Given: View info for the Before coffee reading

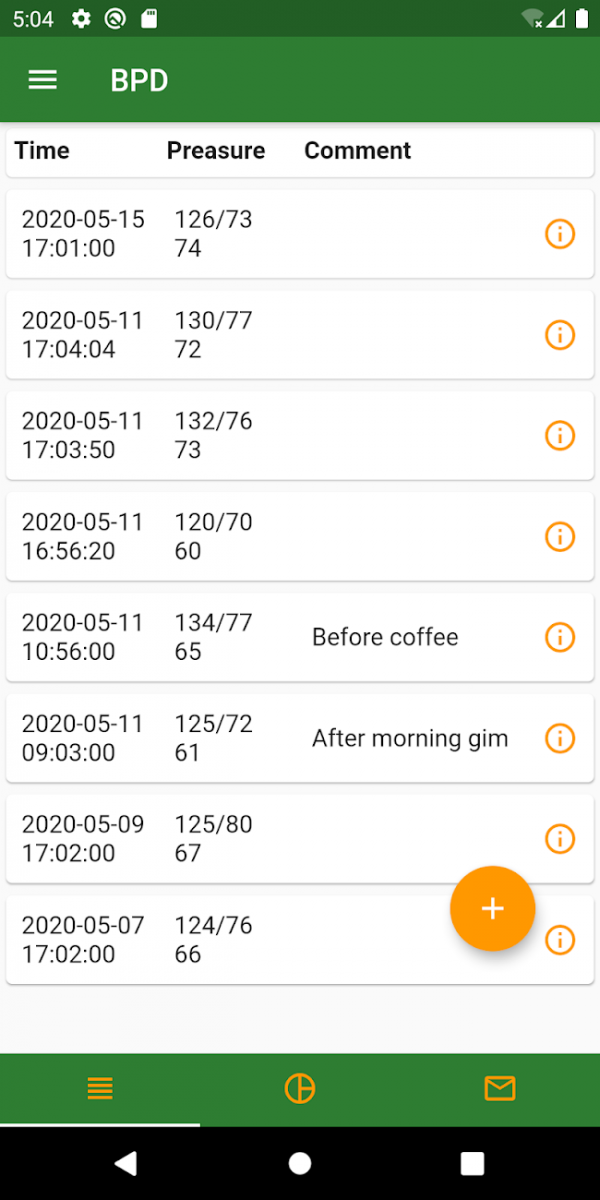Looking at the screenshot, I should point(560,637).
